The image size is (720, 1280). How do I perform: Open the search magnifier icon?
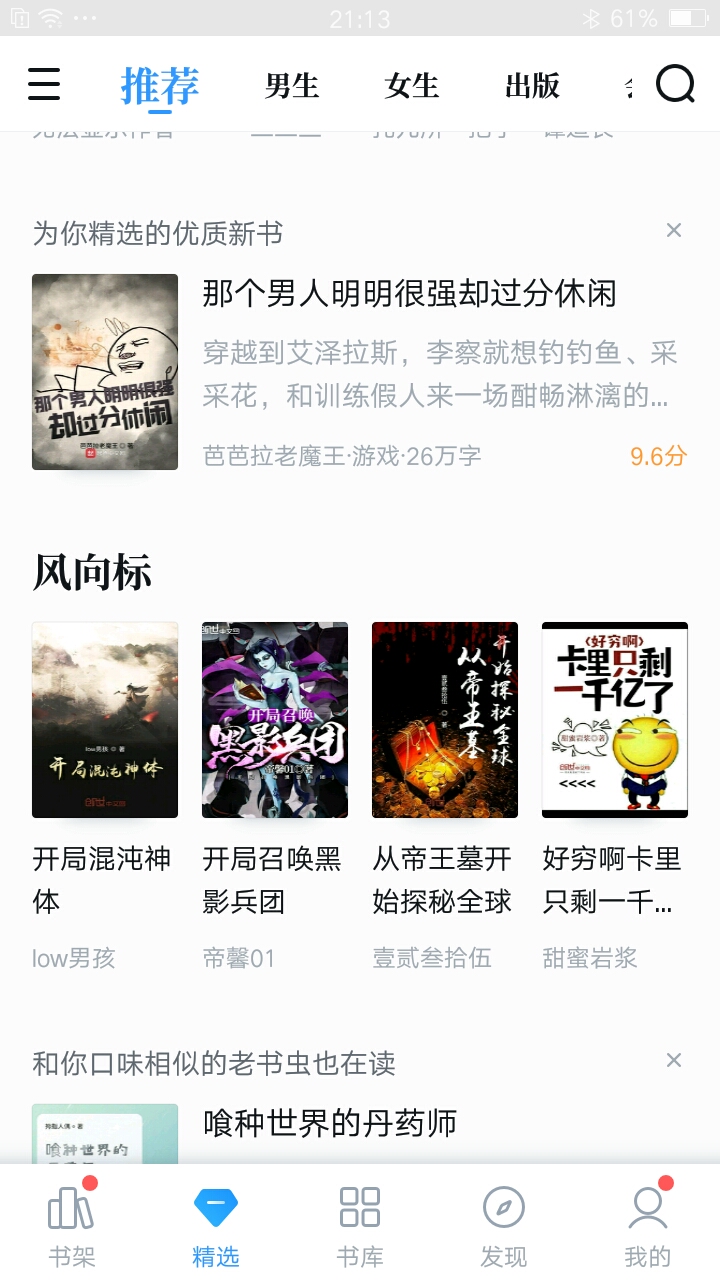[675, 85]
